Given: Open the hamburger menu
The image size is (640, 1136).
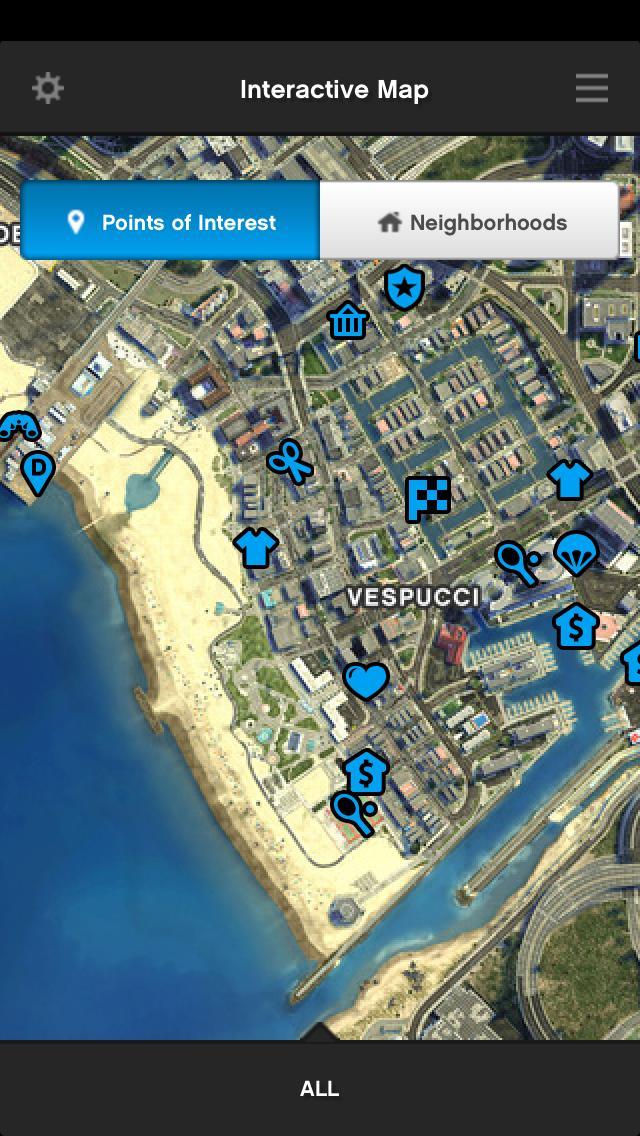Looking at the screenshot, I should coord(592,88).
